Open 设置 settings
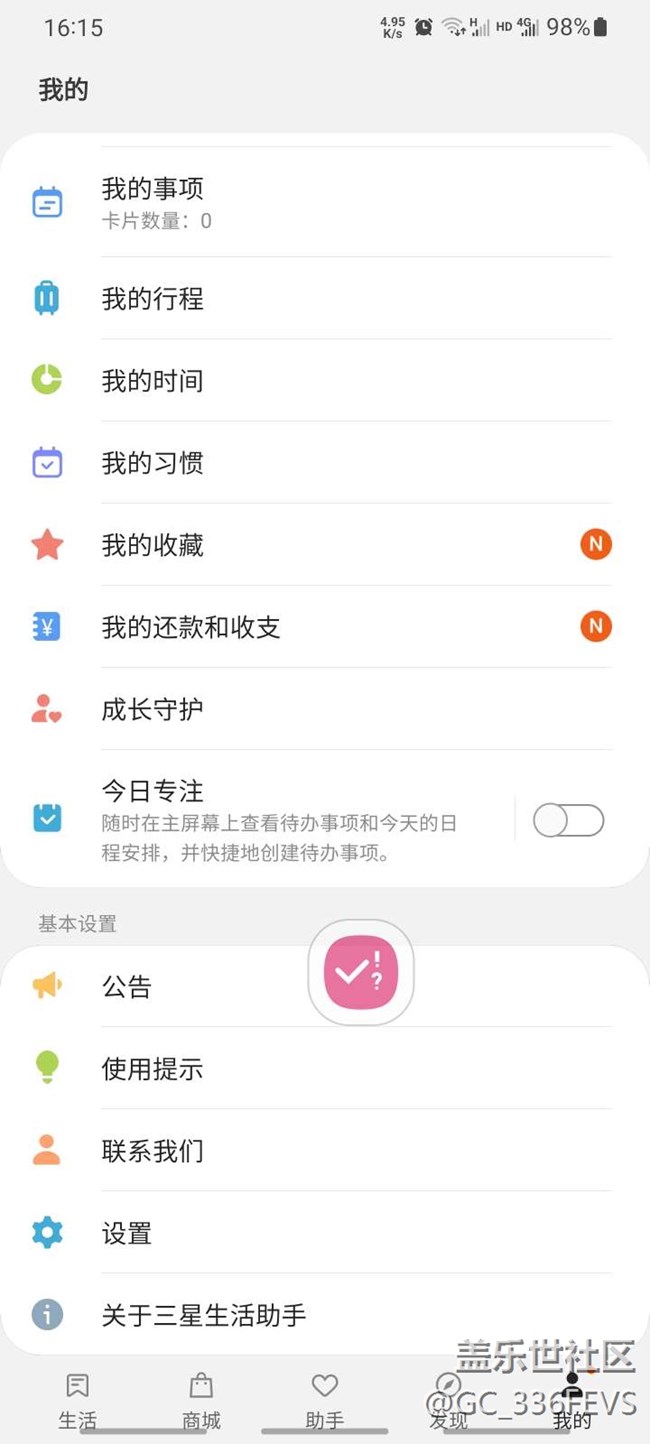The image size is (650, 1444). pos(325,1232)
